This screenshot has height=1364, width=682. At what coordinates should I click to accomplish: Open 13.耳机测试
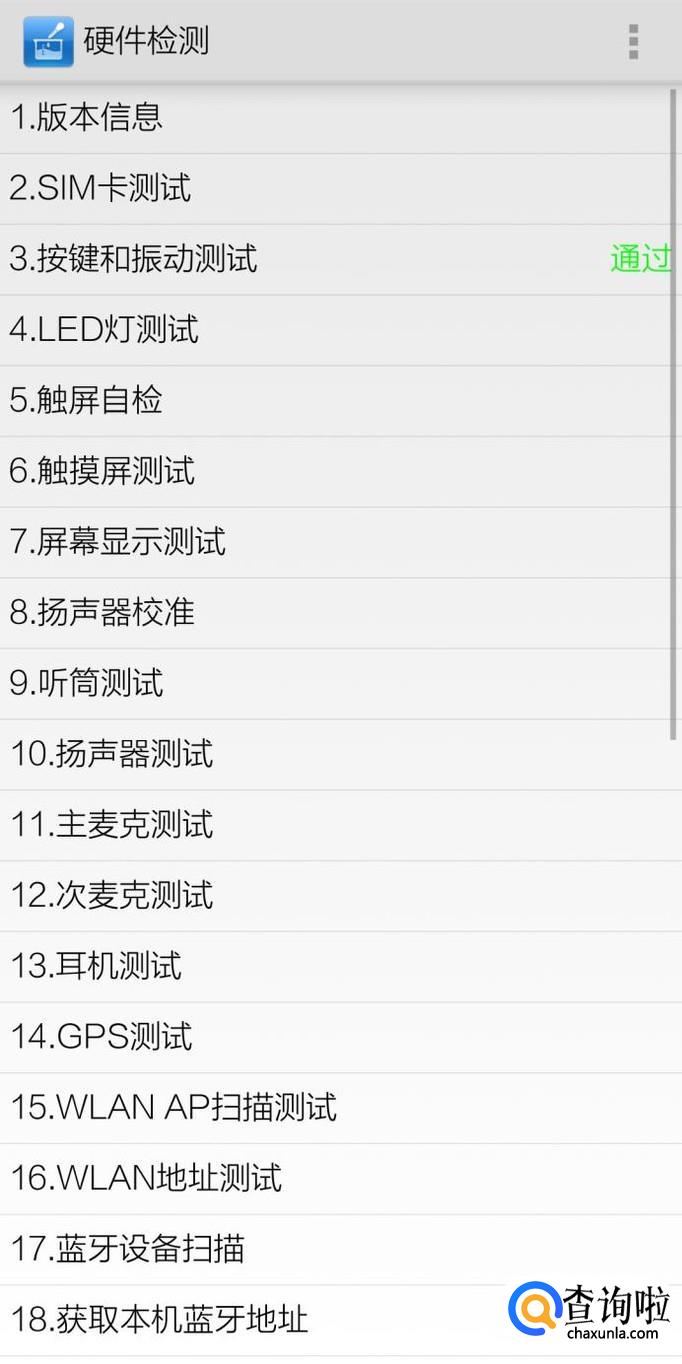coord(341,968)
